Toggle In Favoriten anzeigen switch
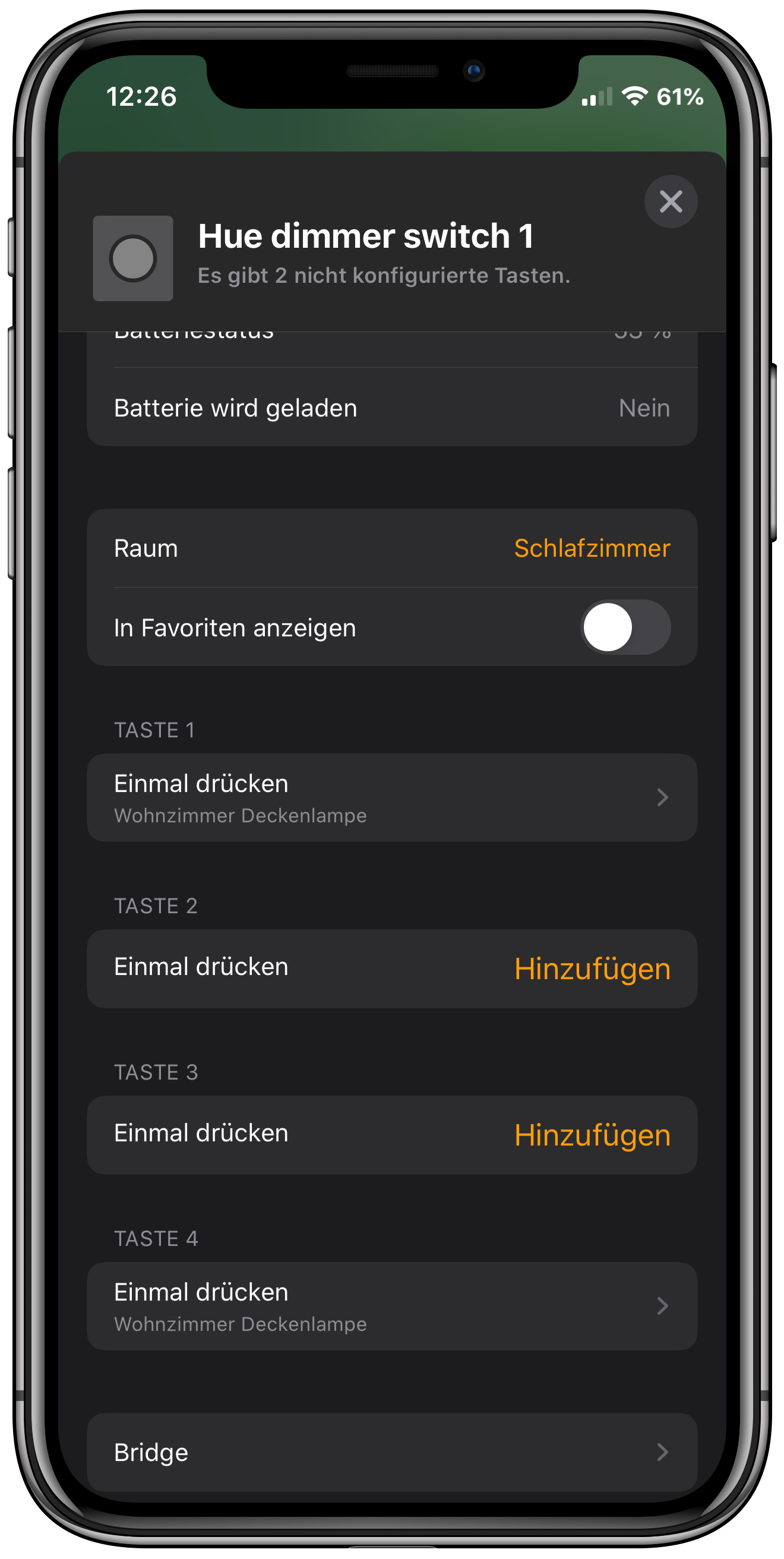This screenshot has width=784, height=1559. pos(625,627)
